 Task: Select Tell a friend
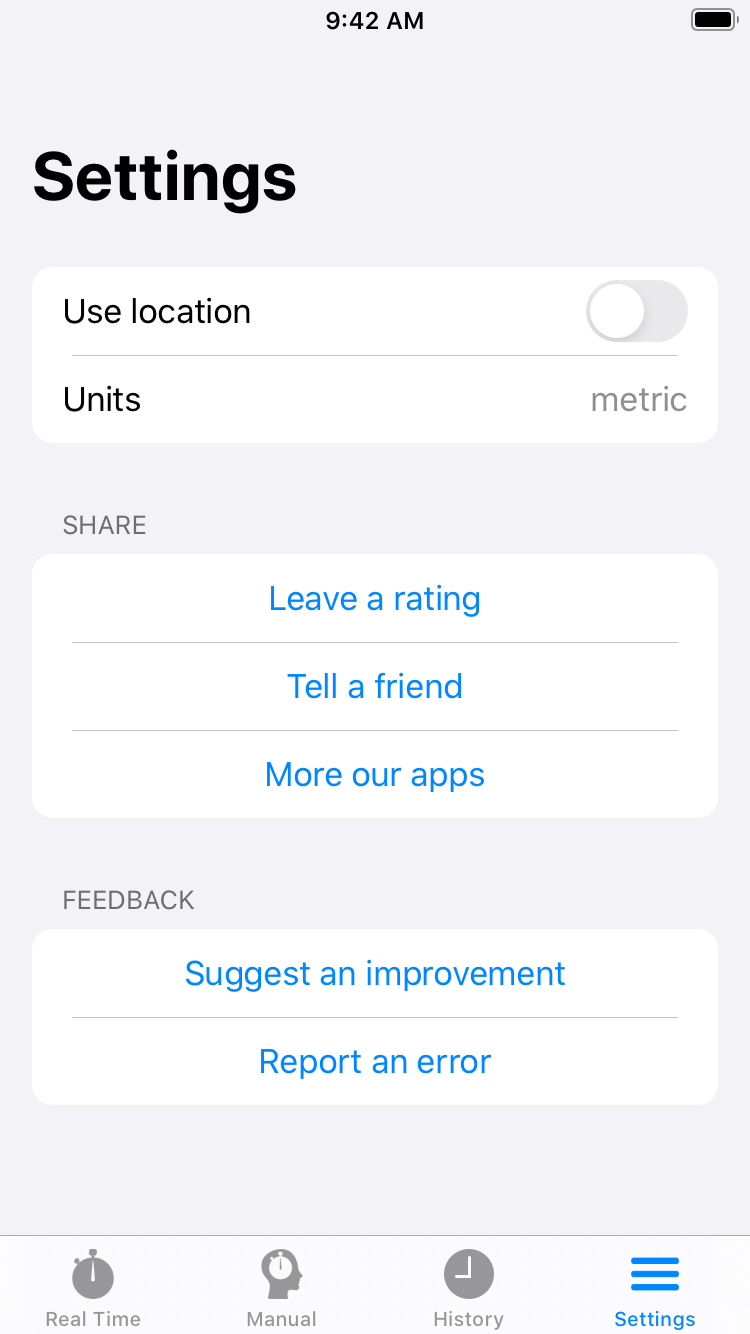375,686
